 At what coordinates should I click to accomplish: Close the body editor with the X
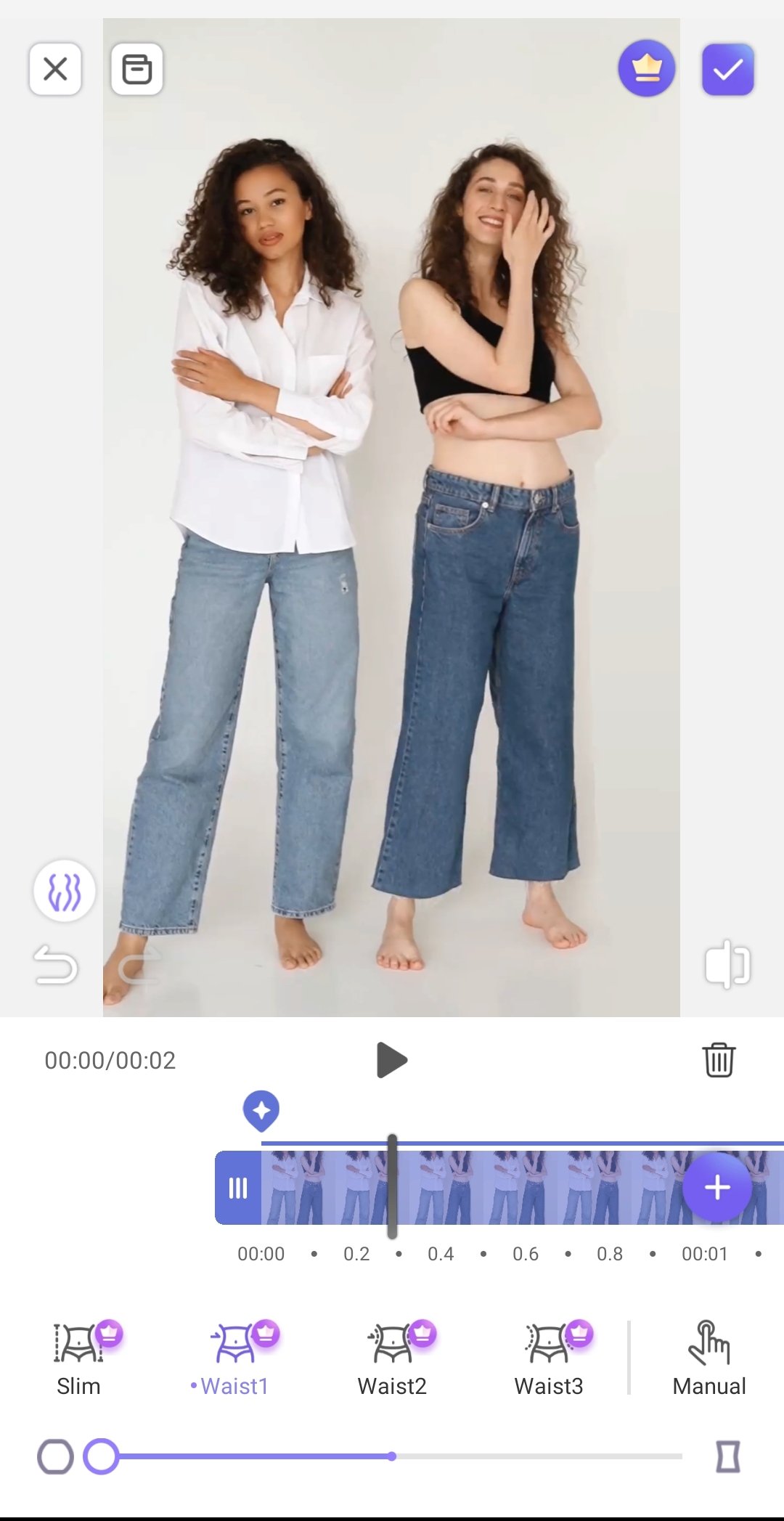[55, 69]
